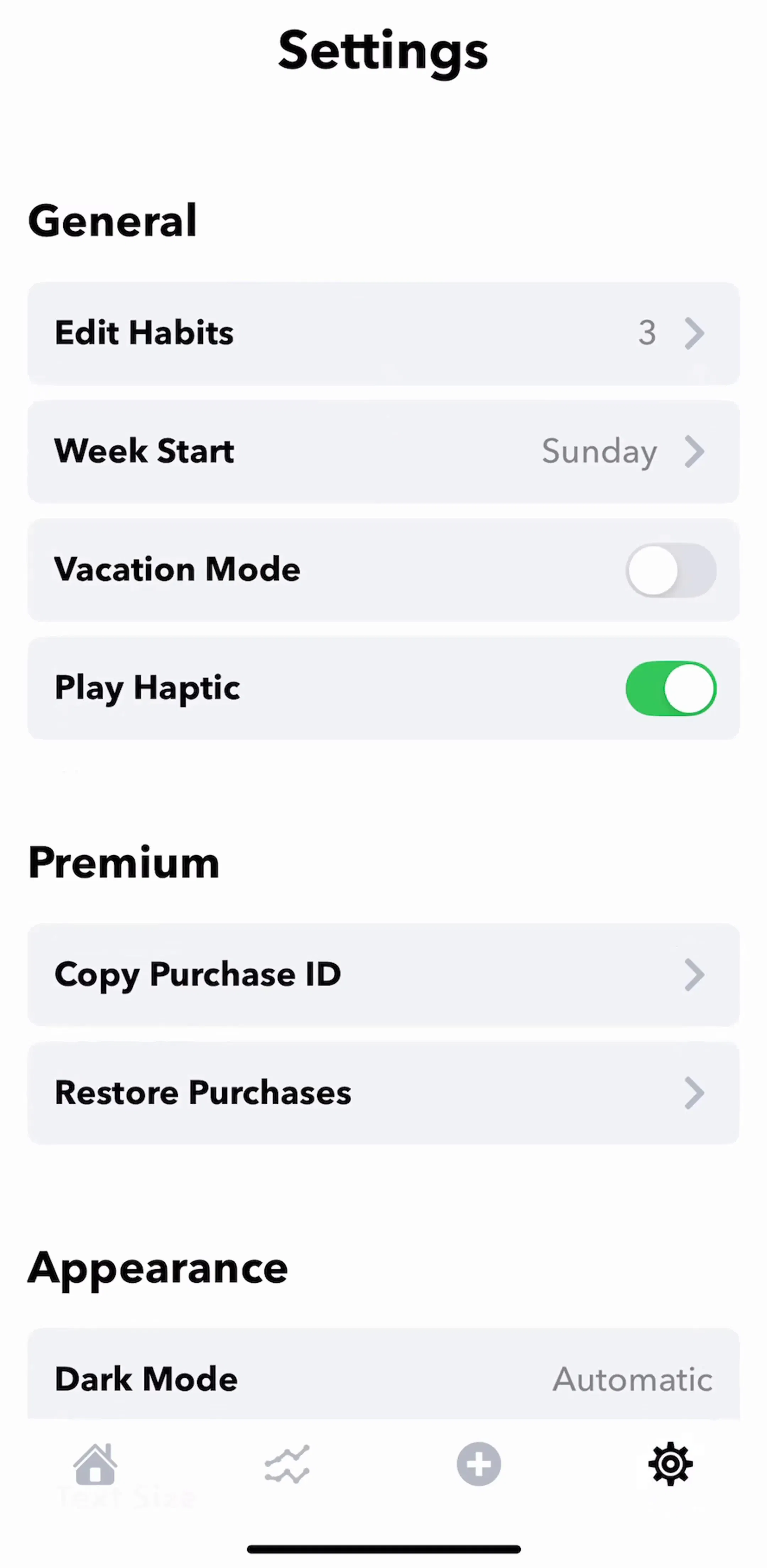The image size is (767, 1568).
Task: Select Restore Purchases
Action: click(383, 1093)
